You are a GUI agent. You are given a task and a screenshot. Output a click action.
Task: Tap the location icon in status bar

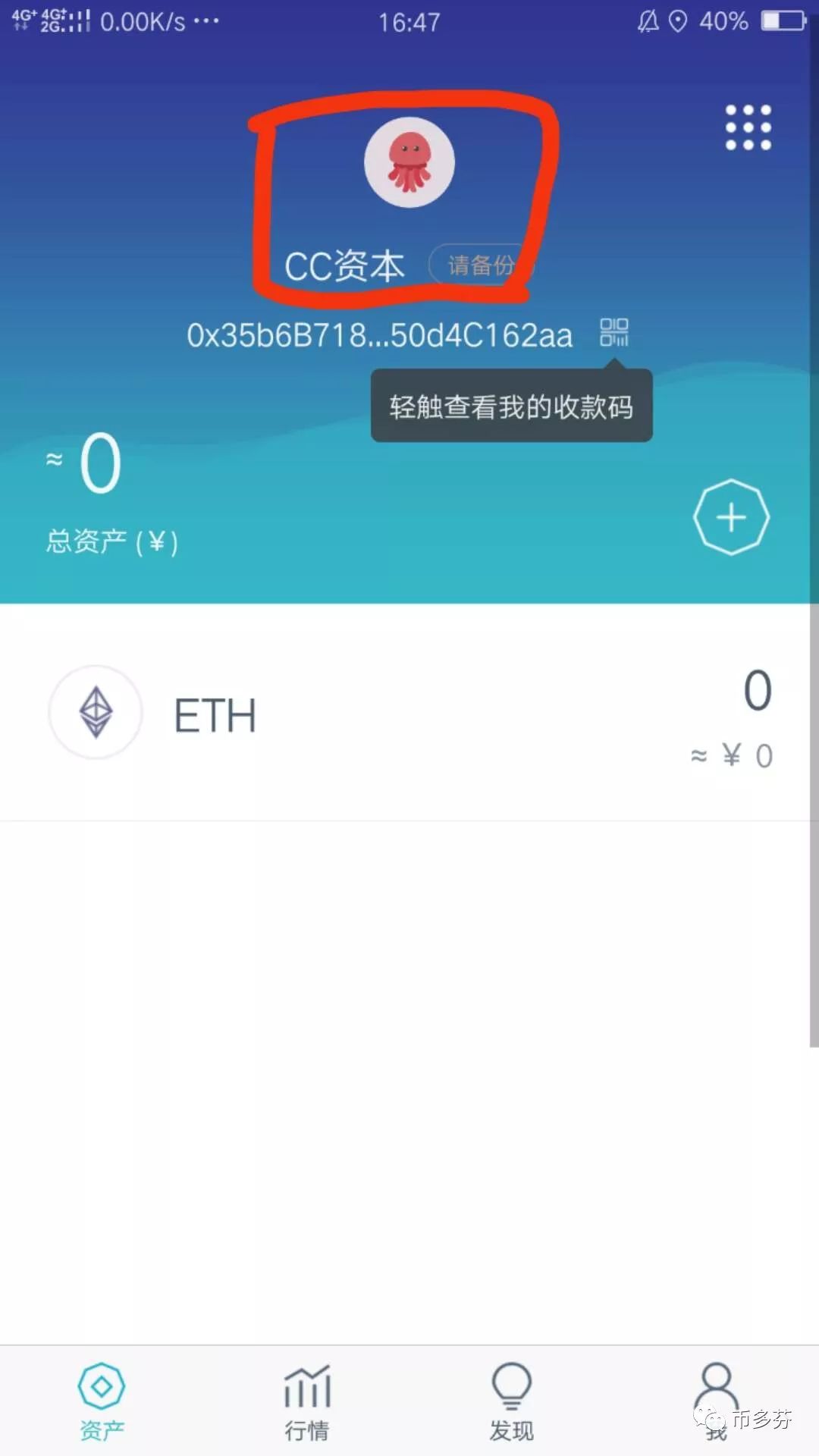pyautogui.click(x=678, y=20)
